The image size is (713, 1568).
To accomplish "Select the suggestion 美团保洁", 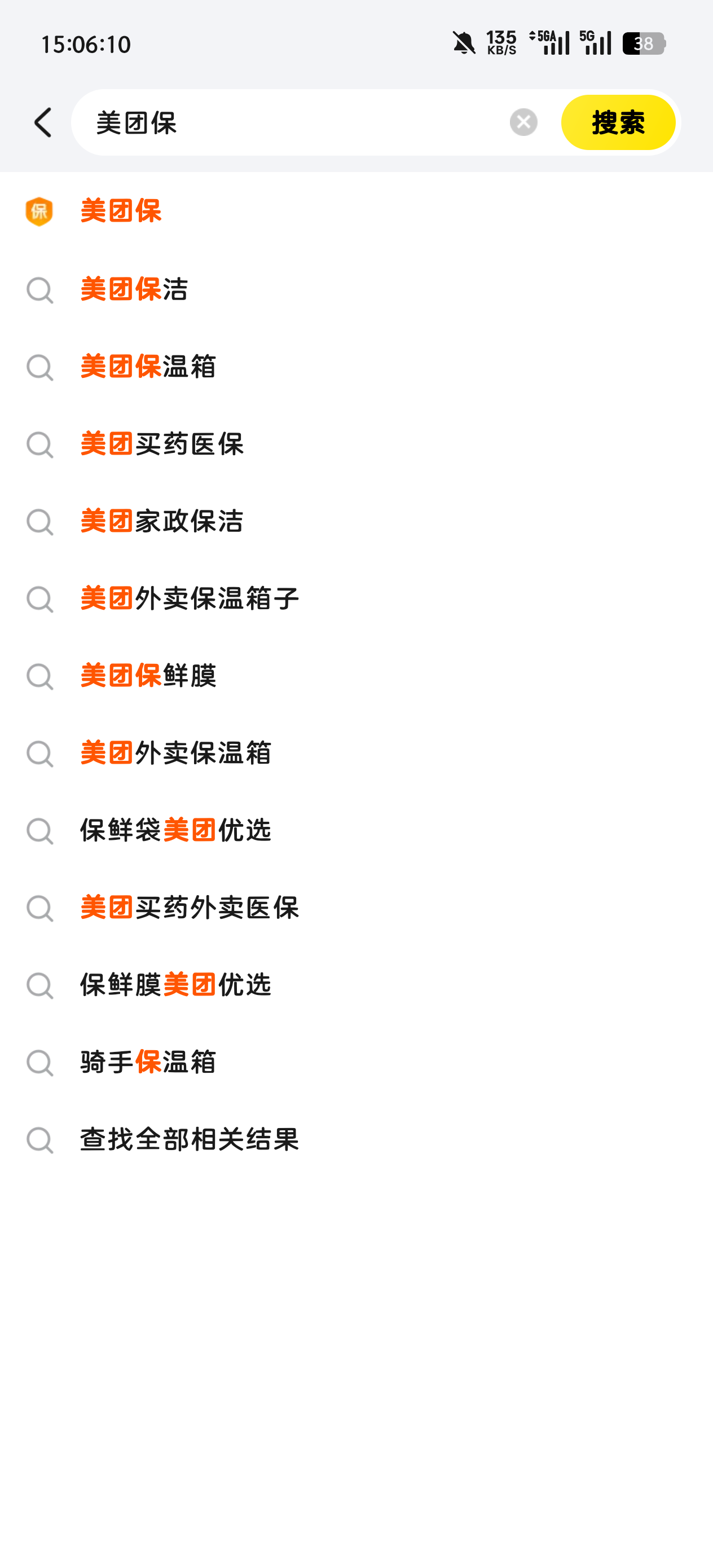I will tap(356, 289).
